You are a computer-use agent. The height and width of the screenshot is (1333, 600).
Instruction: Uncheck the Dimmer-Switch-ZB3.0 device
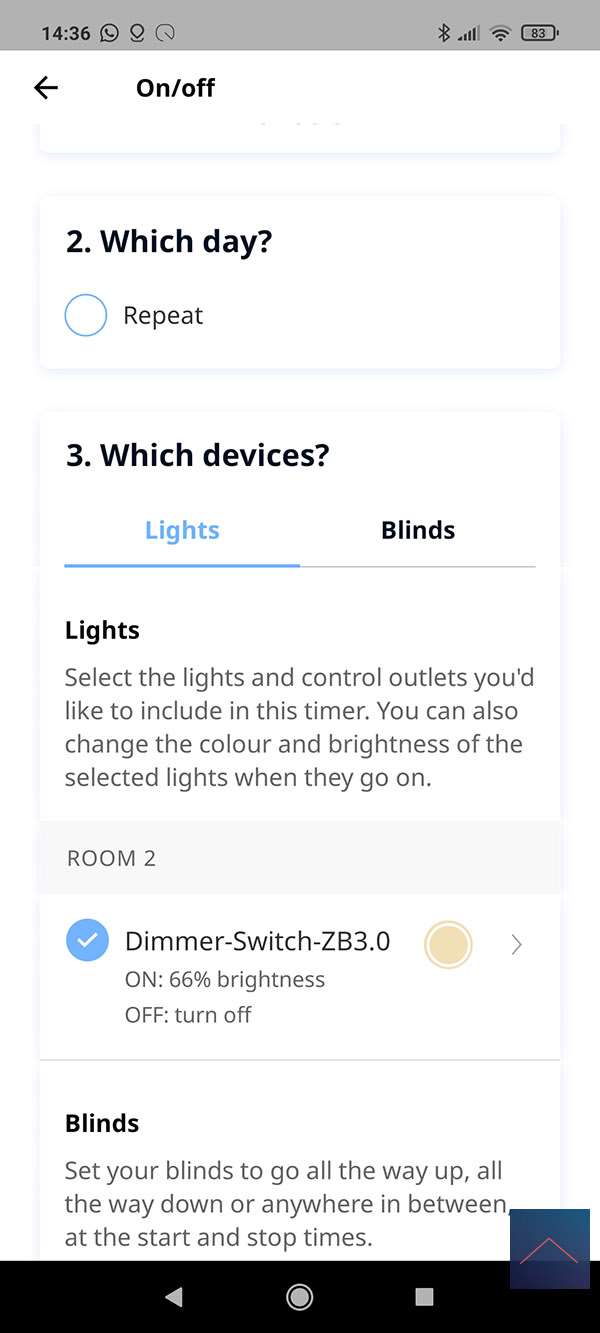pyautogui.click(x=87, y=941)
